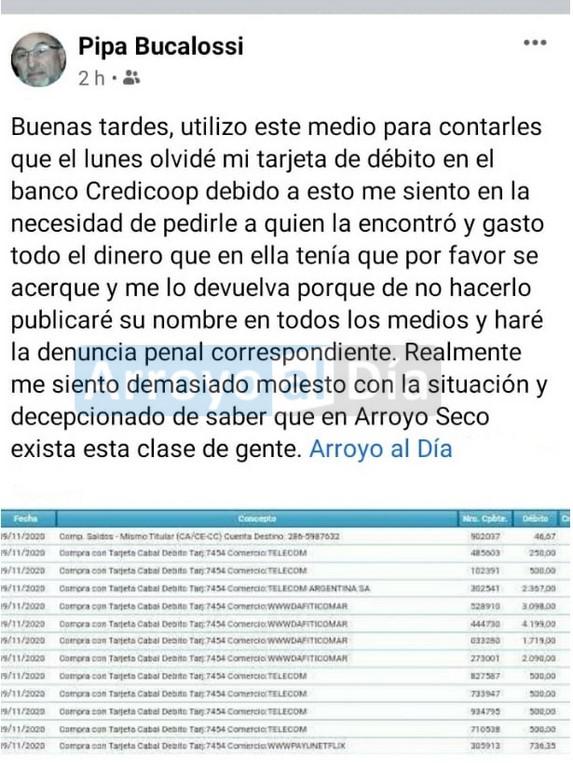
Task: Open Pipa Bucalossi's profile picture
Action: [38, 60]
